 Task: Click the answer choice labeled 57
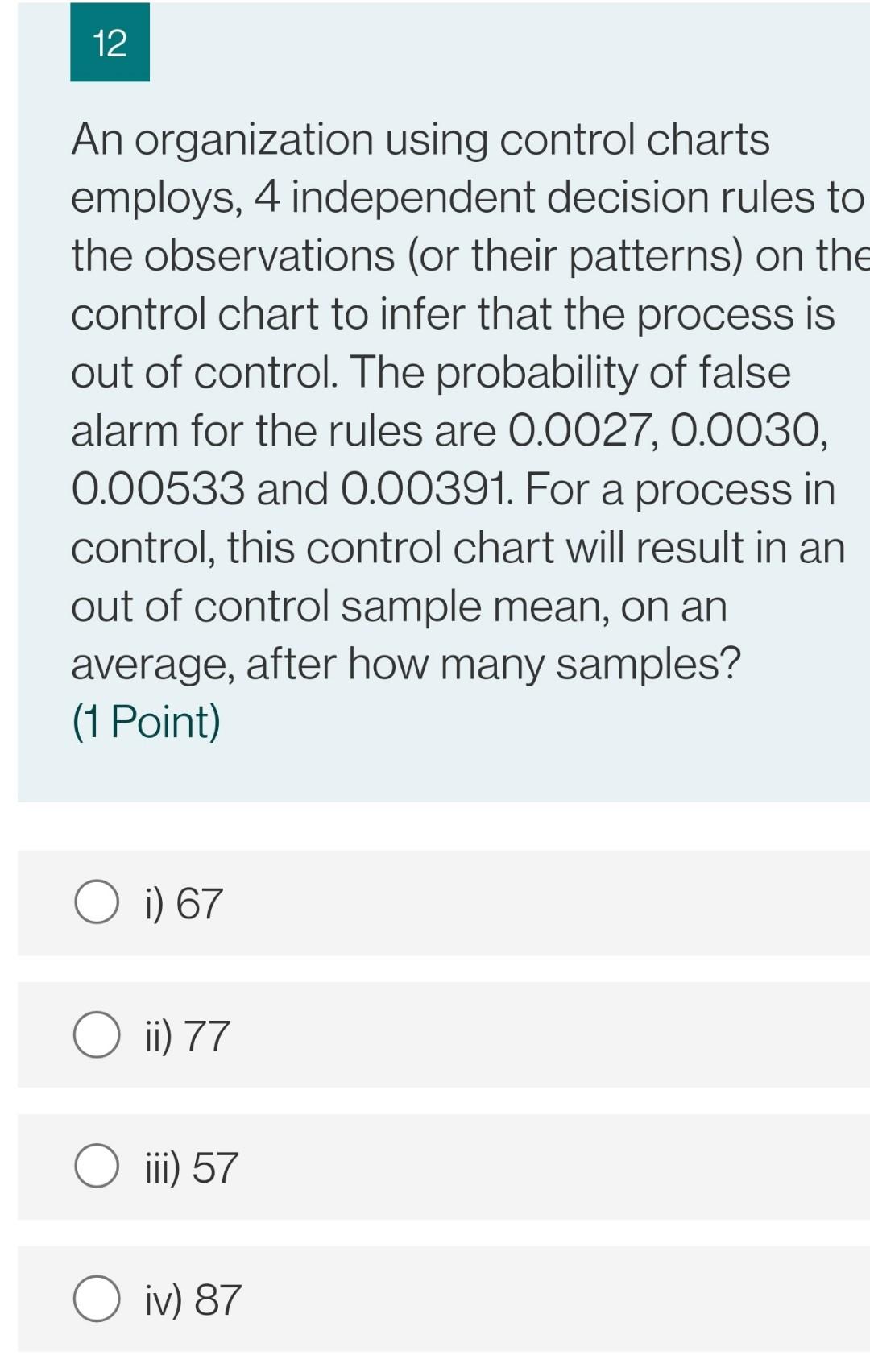point(190,1168)
